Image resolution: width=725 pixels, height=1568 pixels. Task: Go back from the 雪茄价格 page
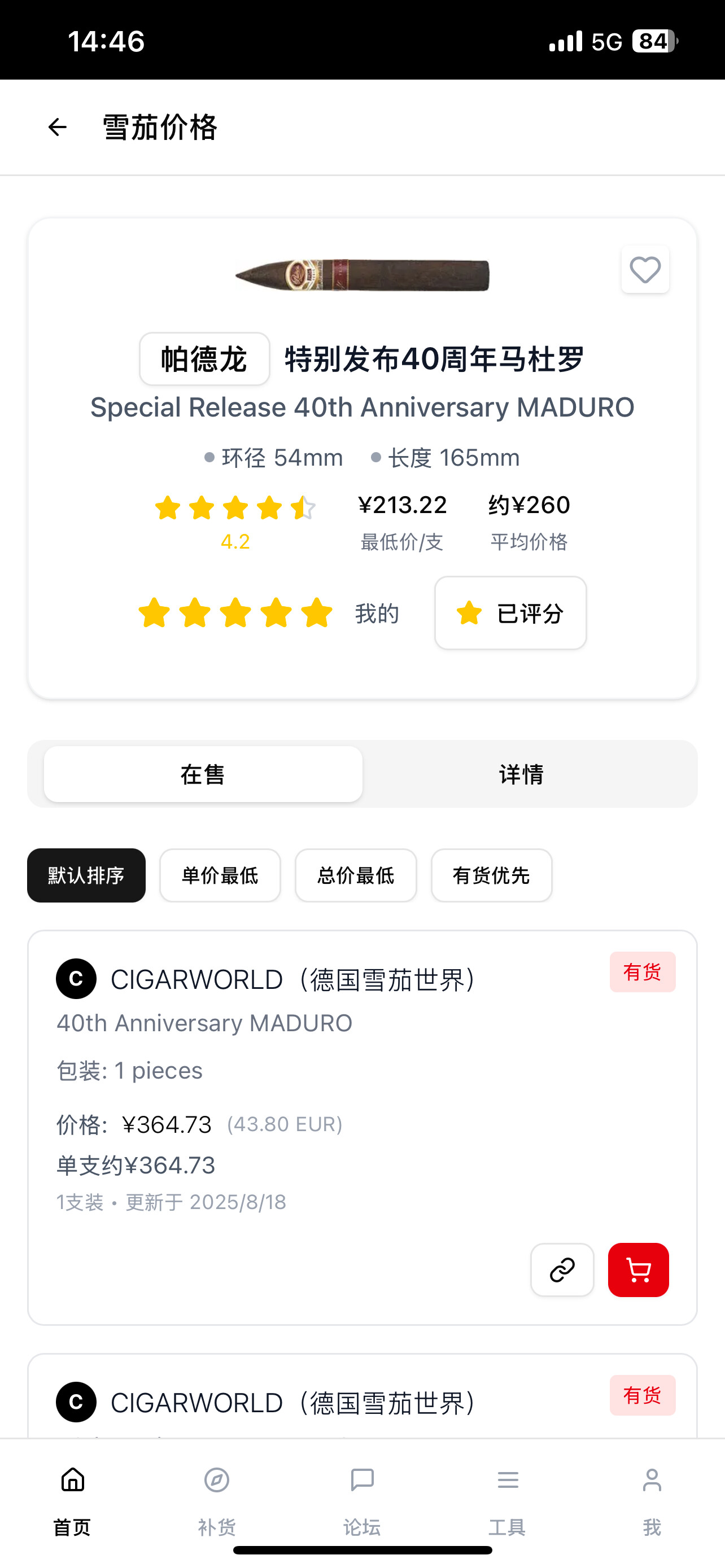click(x=57, y=127)
